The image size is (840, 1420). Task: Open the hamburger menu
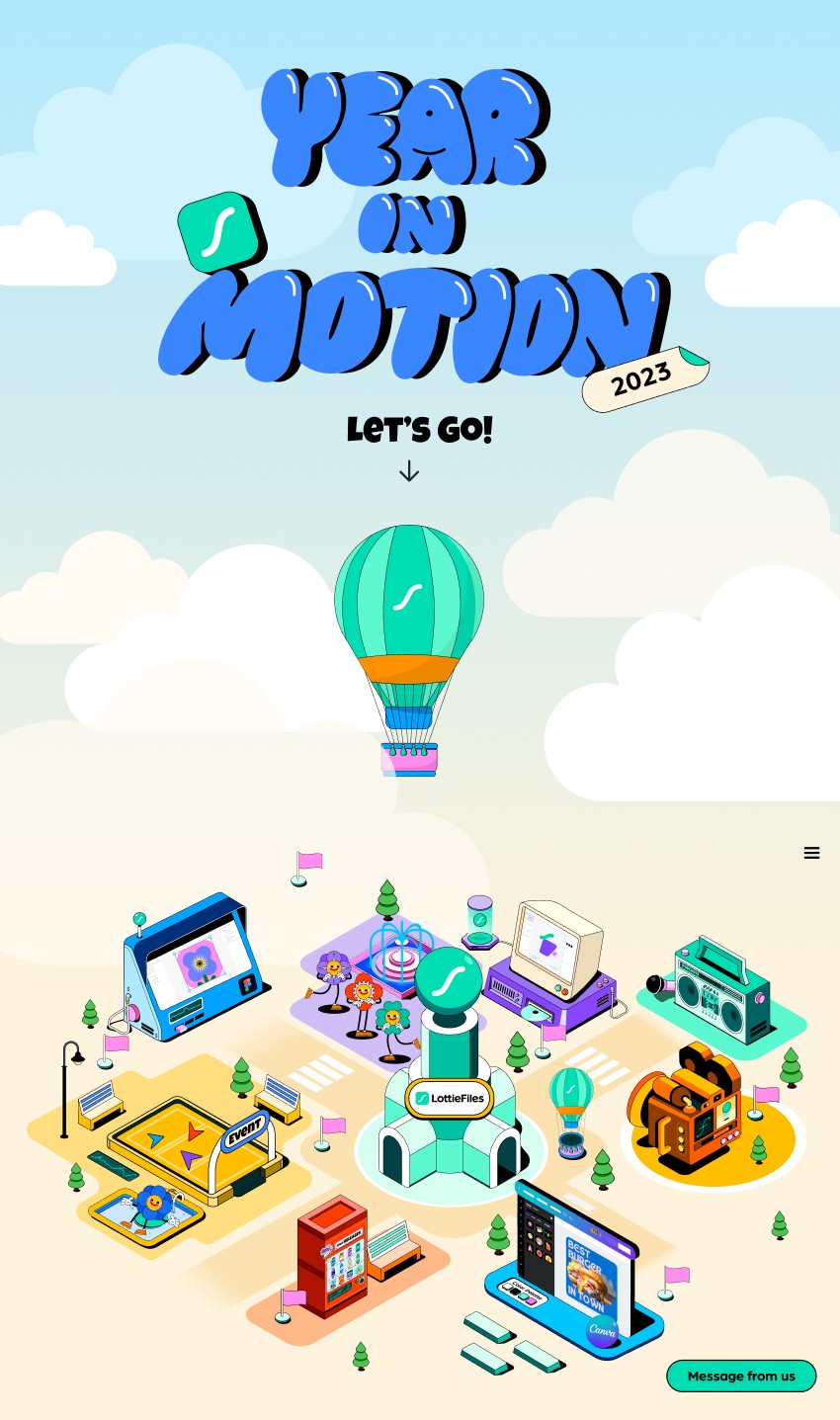(811, 853)
